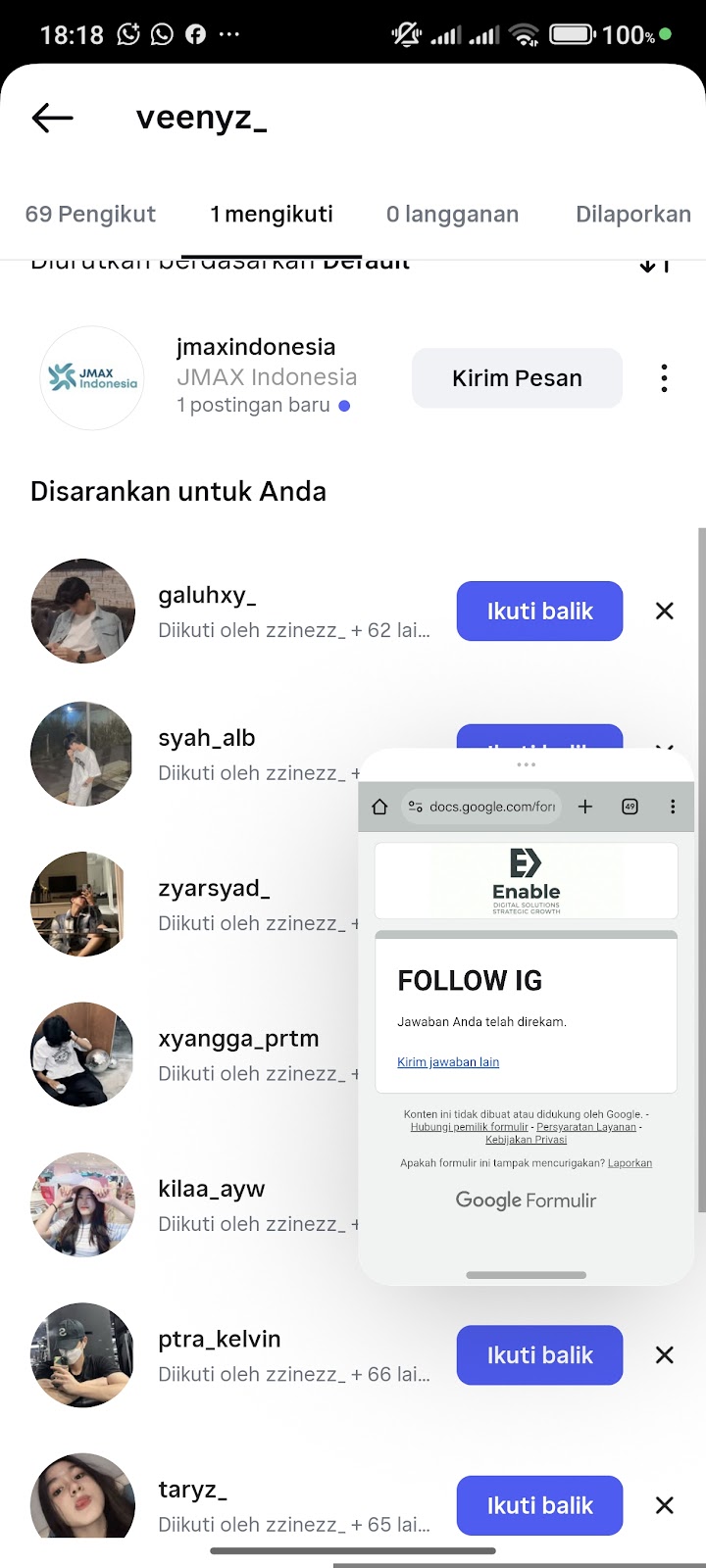View zyarsyad_'s profile
Image resolution: width=706 pixels, height=1568 pixels.
click(214, 889)
